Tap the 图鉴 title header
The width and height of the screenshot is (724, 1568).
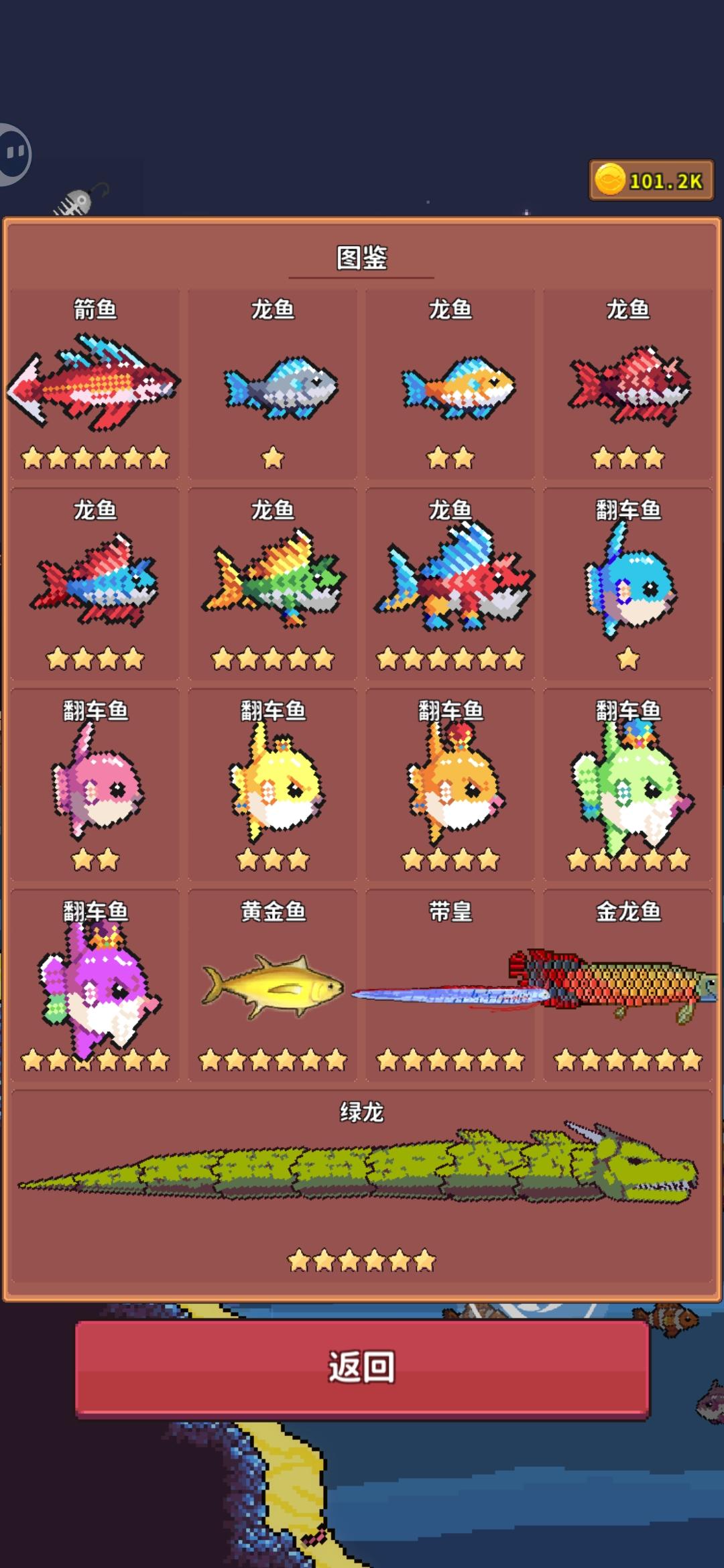point(362,258)
